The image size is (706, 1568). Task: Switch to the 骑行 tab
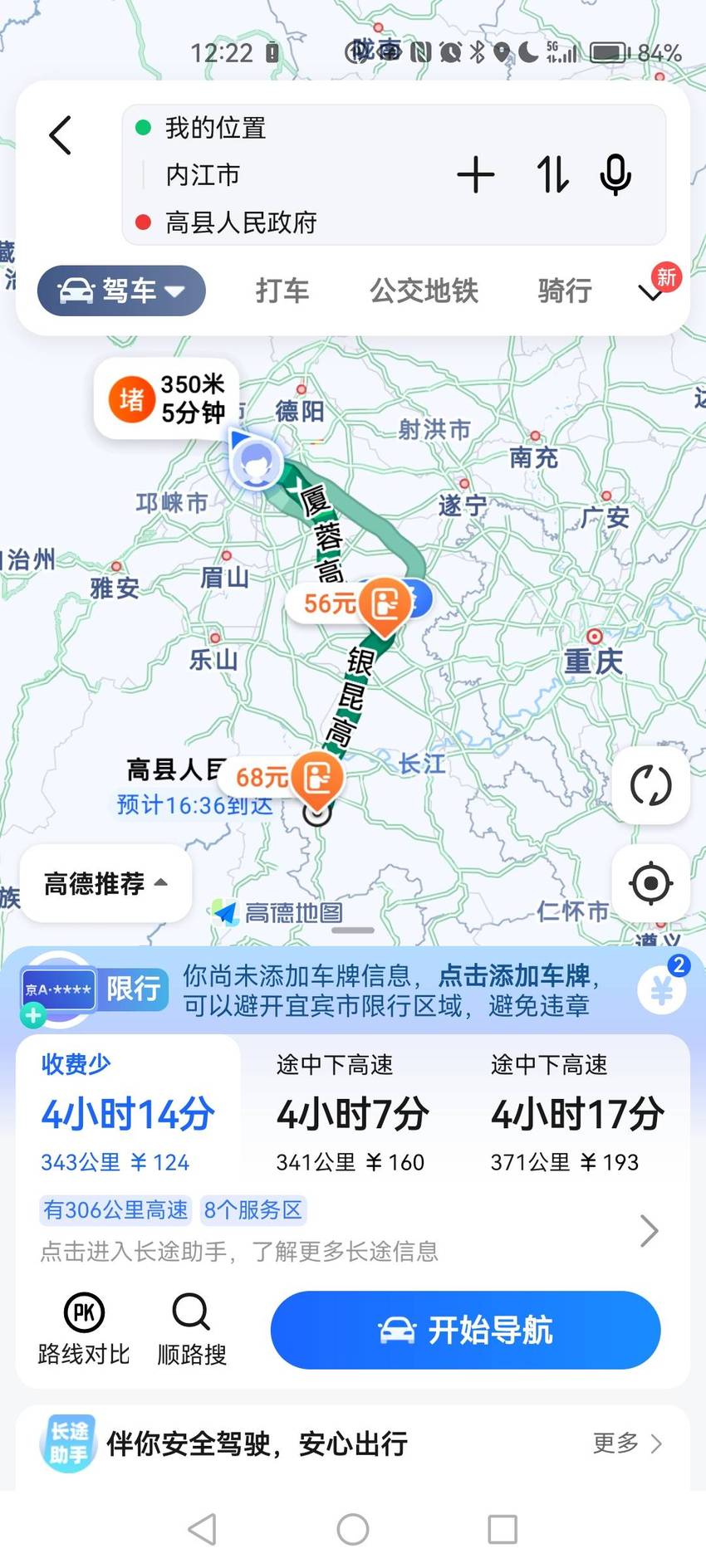coord(565,291)
